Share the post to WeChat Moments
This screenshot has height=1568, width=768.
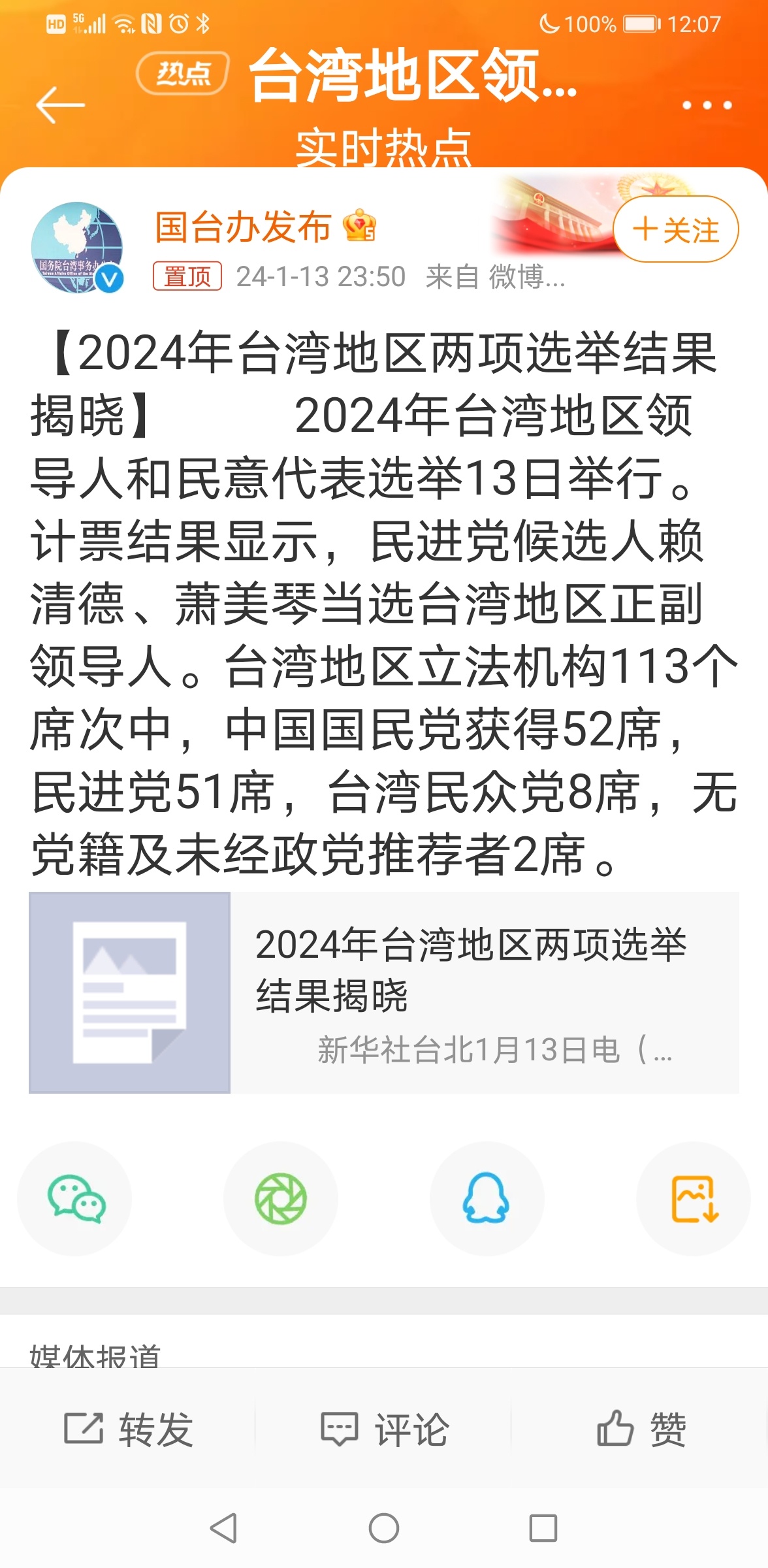[281, 1198]
